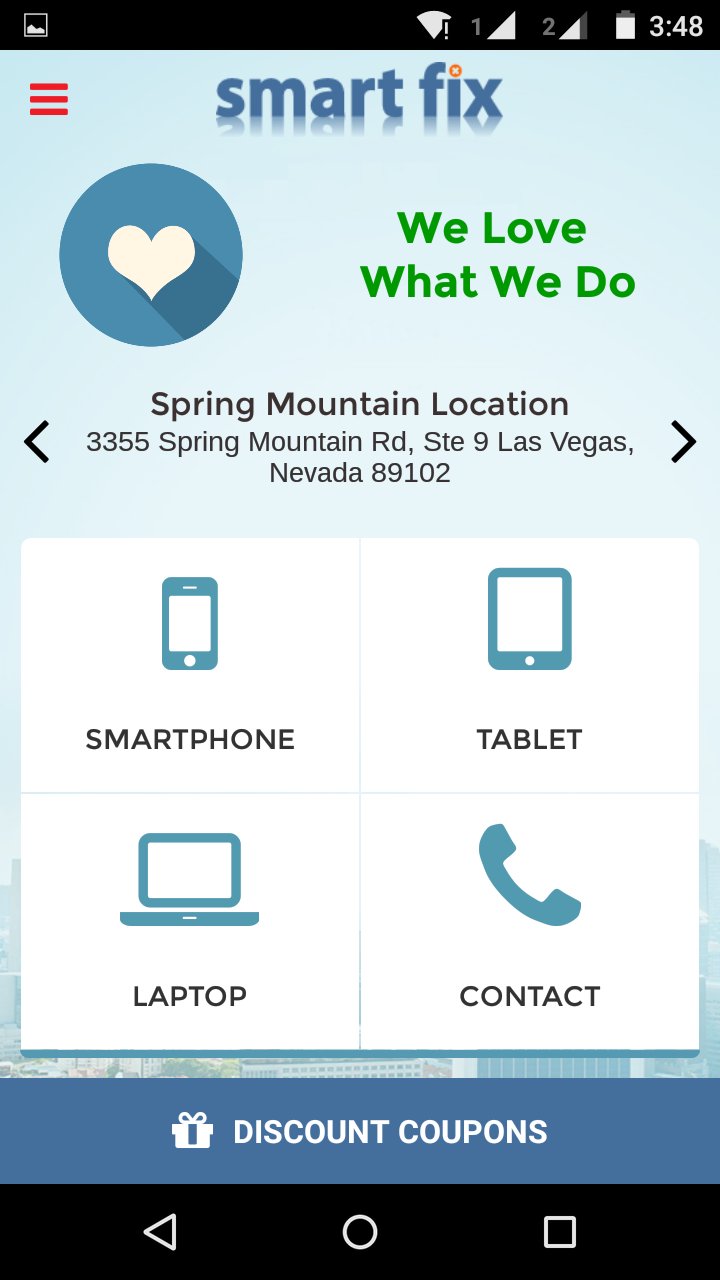Select the Laptop repair icon
The height and width of the screenshot is (1280, 720).
pyautogui.click(x=189, y=878)
